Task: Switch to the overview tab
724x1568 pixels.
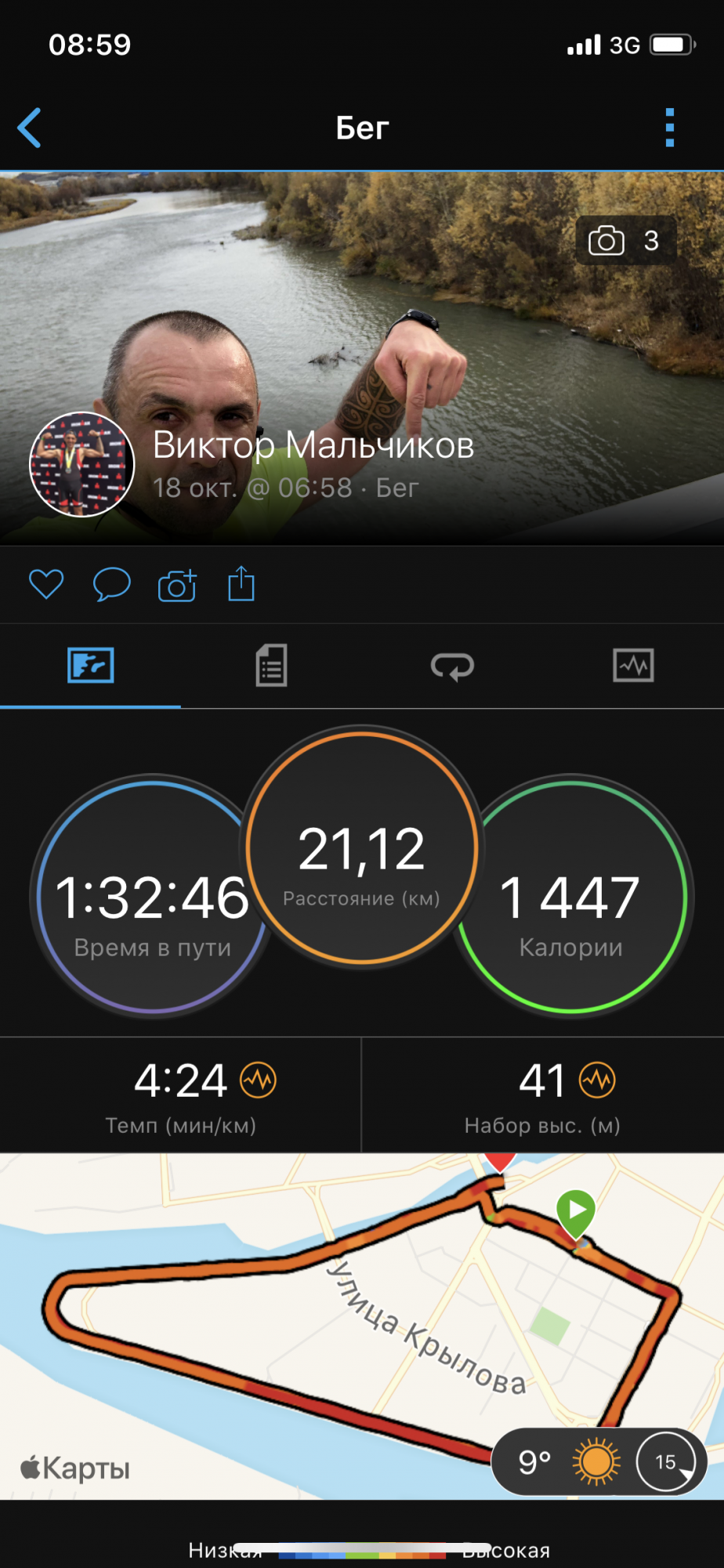Action: tap(91, 666)
